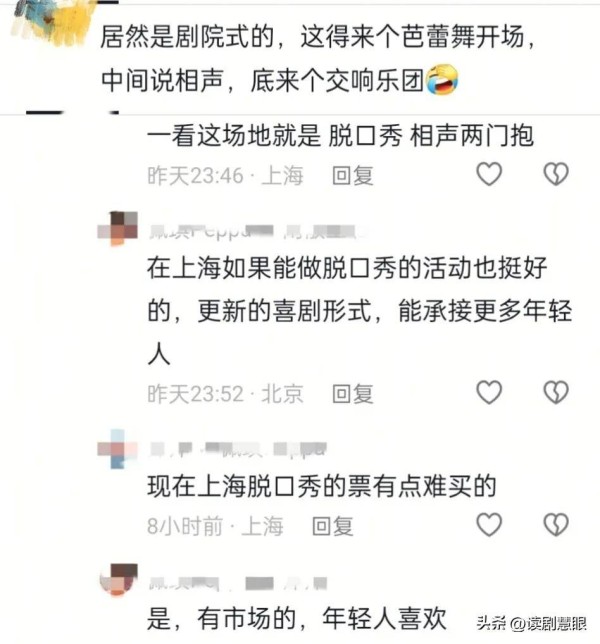The height and width of the screenshot is (644, 600).
Task: Dislike the comment about 脱口秀的票有点难买
Action: [x=556, y=524]
